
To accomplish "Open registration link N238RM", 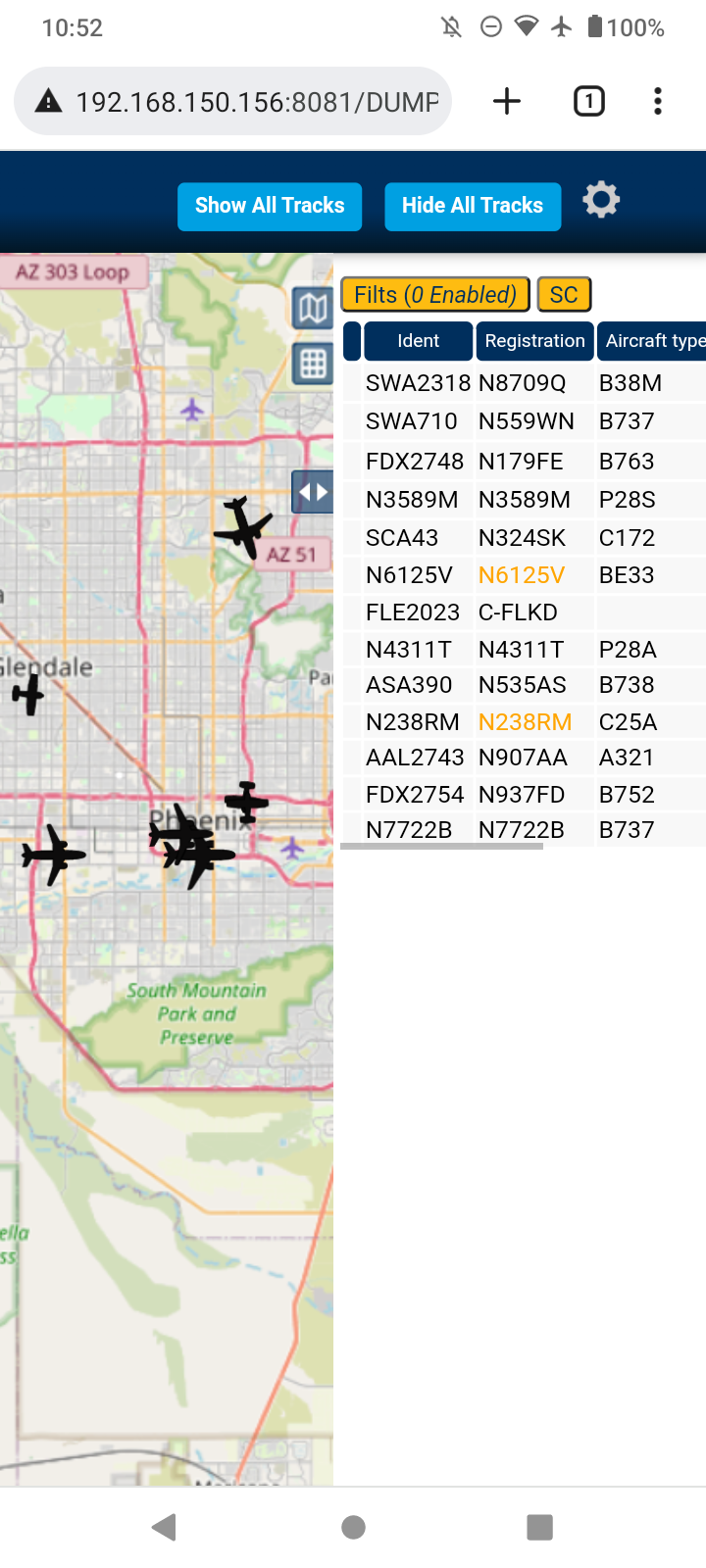I will pyautogui.click(x=525, y=722).
